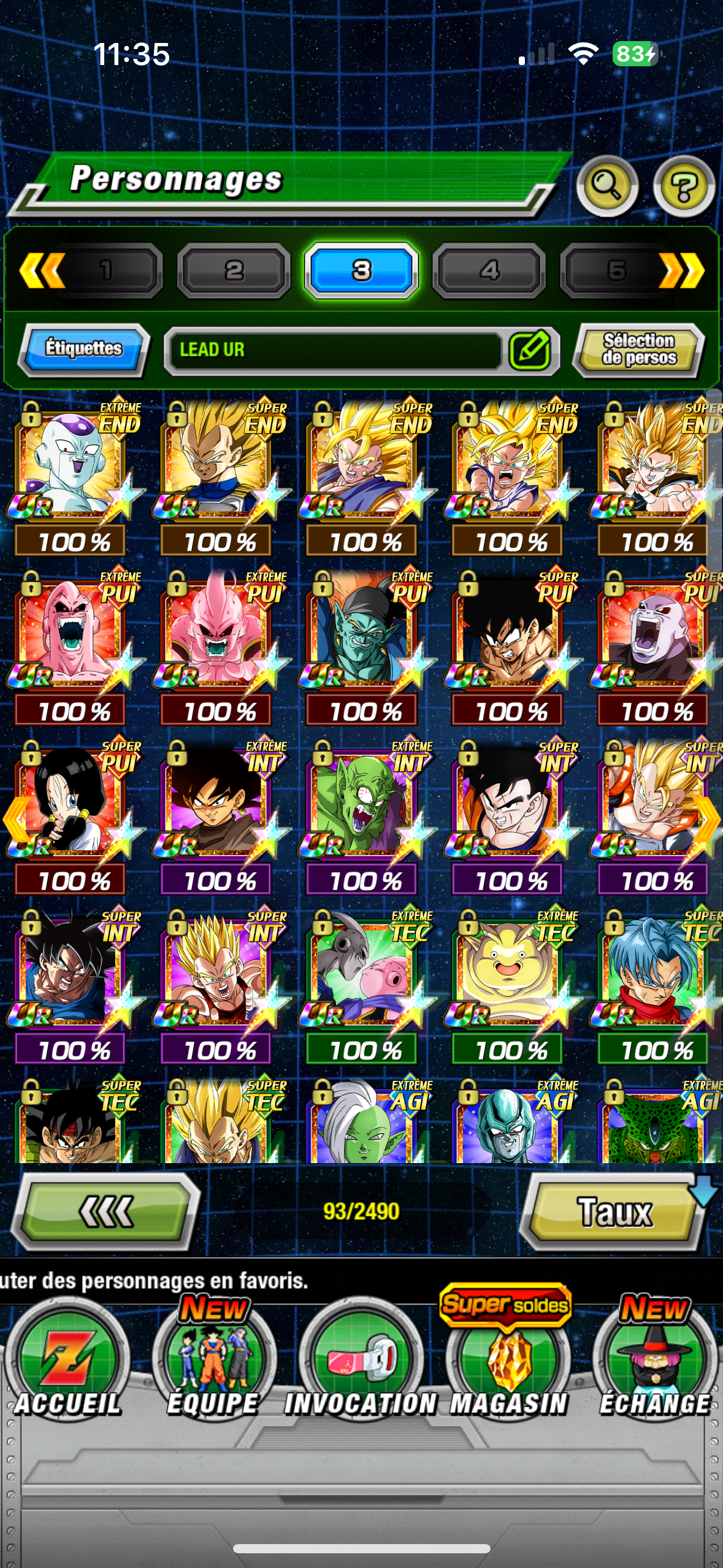
Task: Open the Magasin shop tab
Action: pos(508,1369)
